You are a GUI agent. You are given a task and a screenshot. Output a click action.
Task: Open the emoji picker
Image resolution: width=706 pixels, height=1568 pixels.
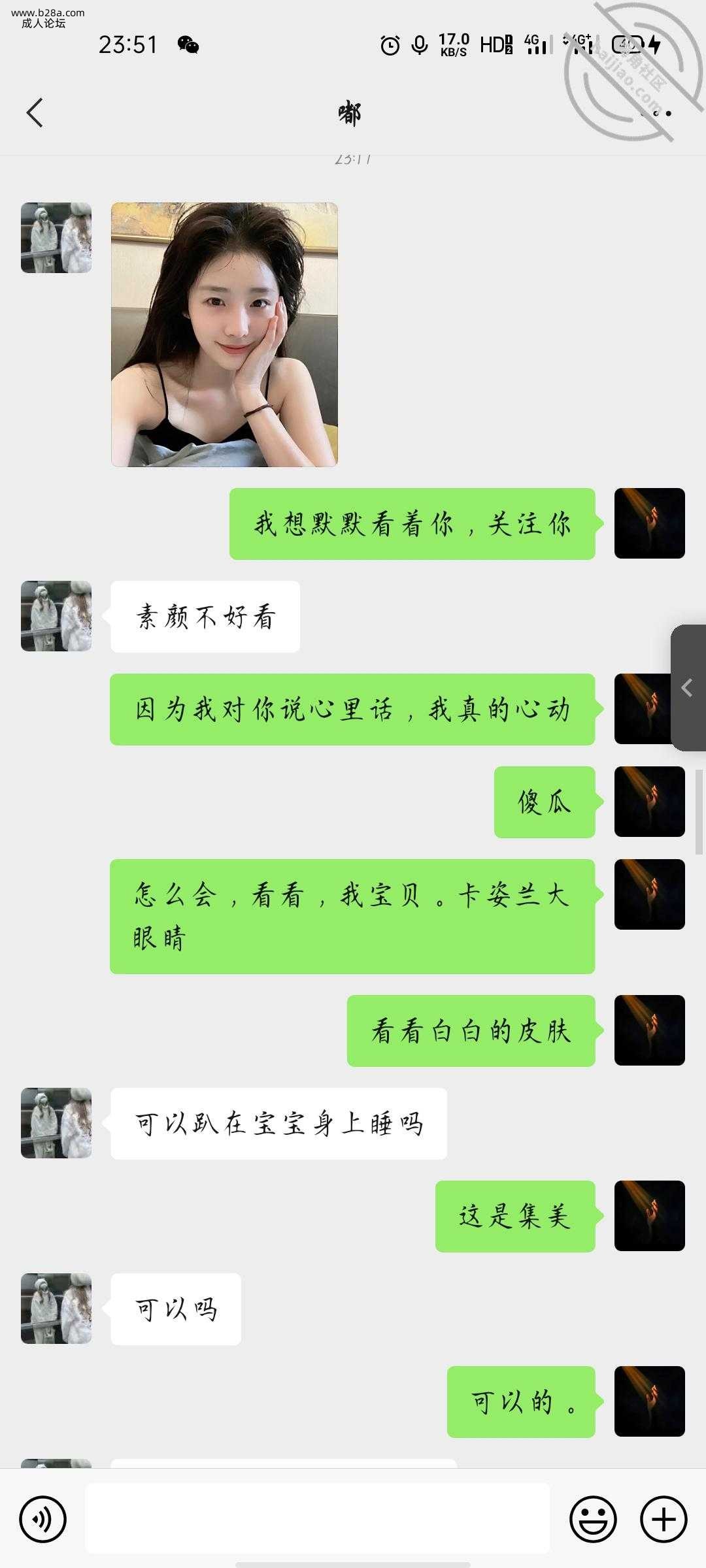coord(593,1520)
